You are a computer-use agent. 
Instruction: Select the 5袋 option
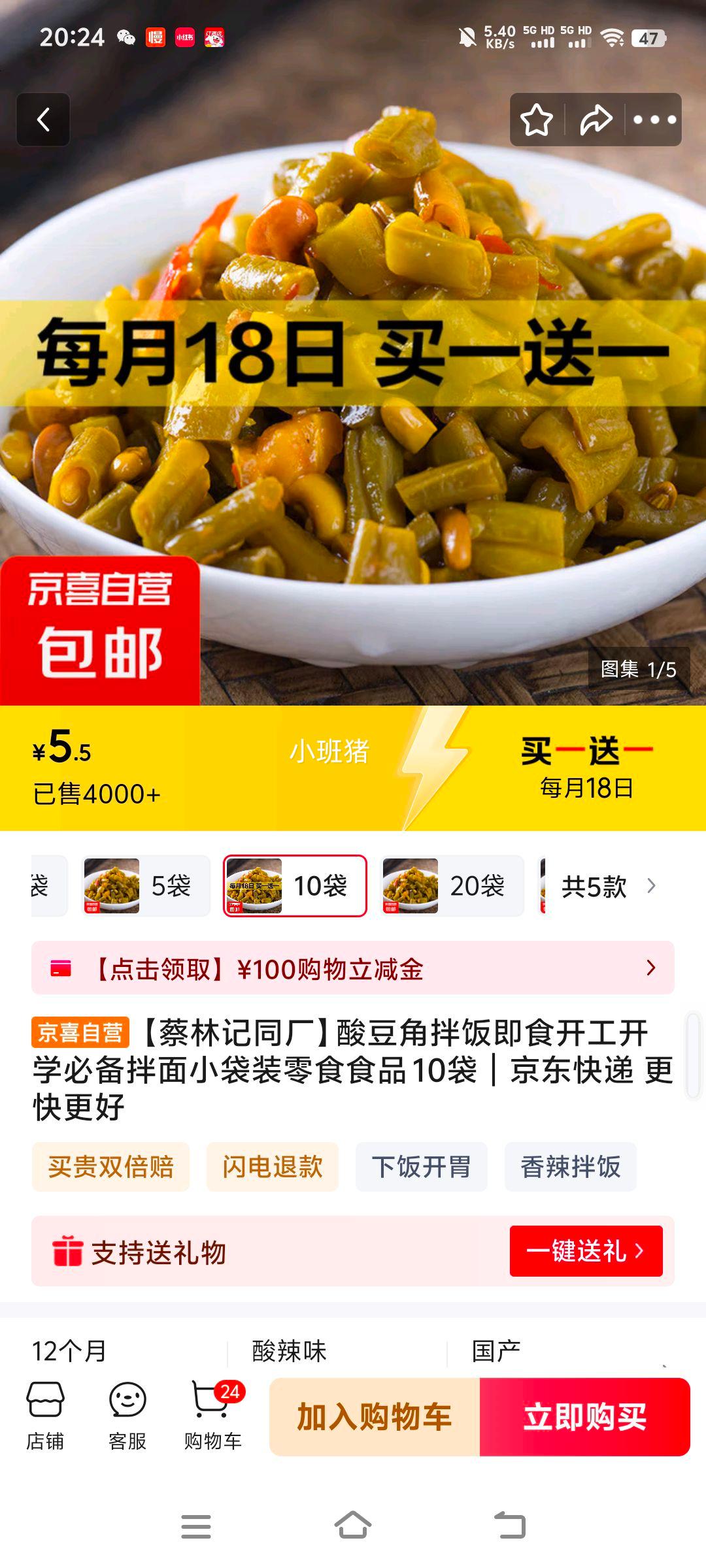pyautogui.click(x=146, y=886)
